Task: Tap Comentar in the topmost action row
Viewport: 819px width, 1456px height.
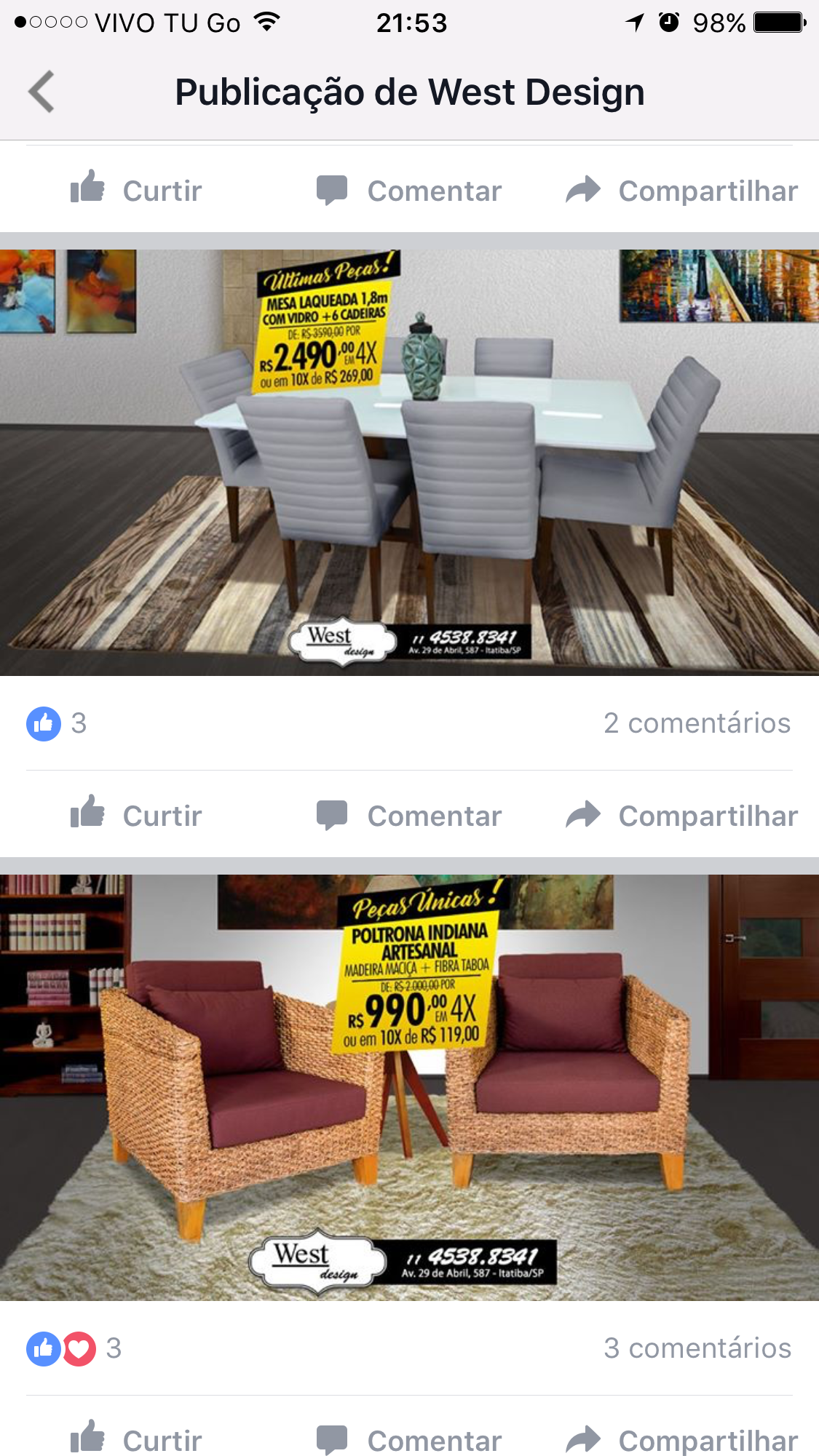Action: 409,191
